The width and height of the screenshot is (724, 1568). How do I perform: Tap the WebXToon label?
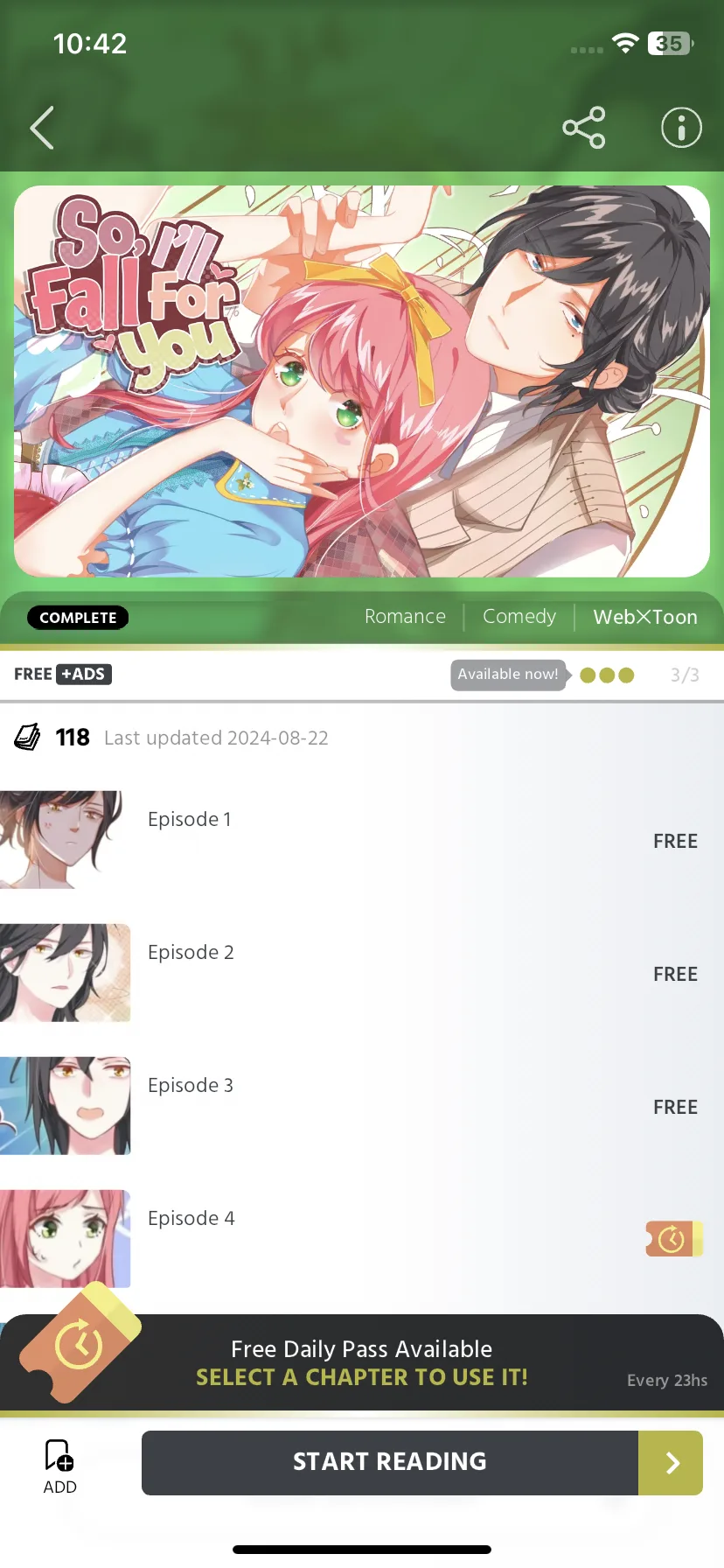pyautogui.click(x=644, y=617)
